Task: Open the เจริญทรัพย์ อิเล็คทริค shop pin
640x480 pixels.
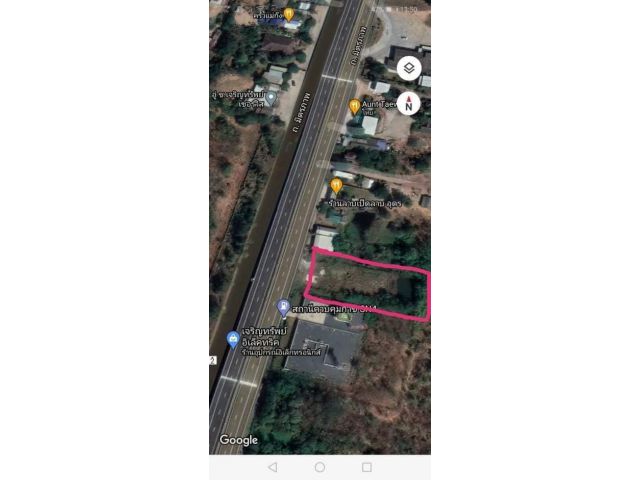Action: 233,339
